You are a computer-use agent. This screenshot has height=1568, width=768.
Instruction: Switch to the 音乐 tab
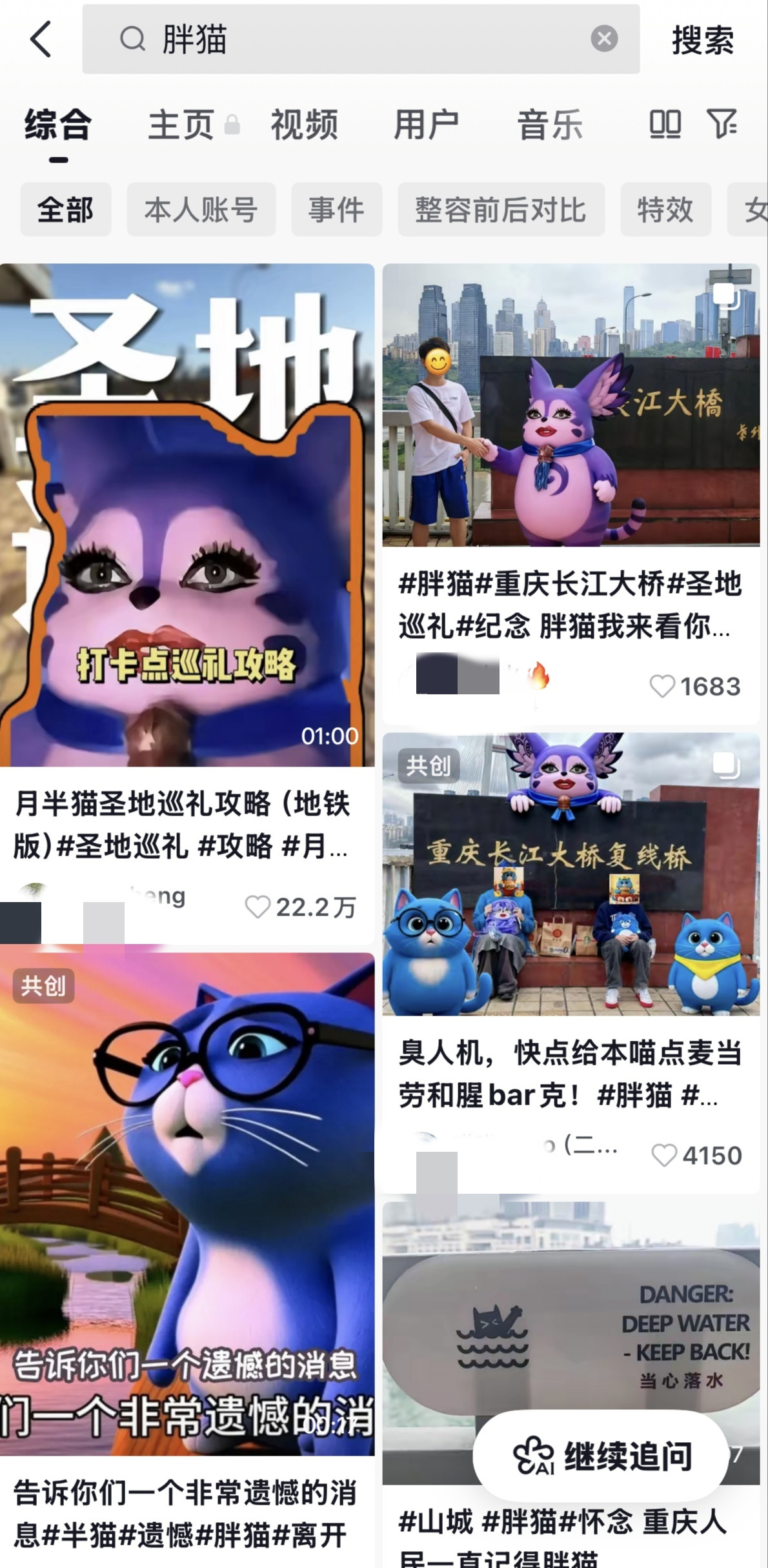550,125
